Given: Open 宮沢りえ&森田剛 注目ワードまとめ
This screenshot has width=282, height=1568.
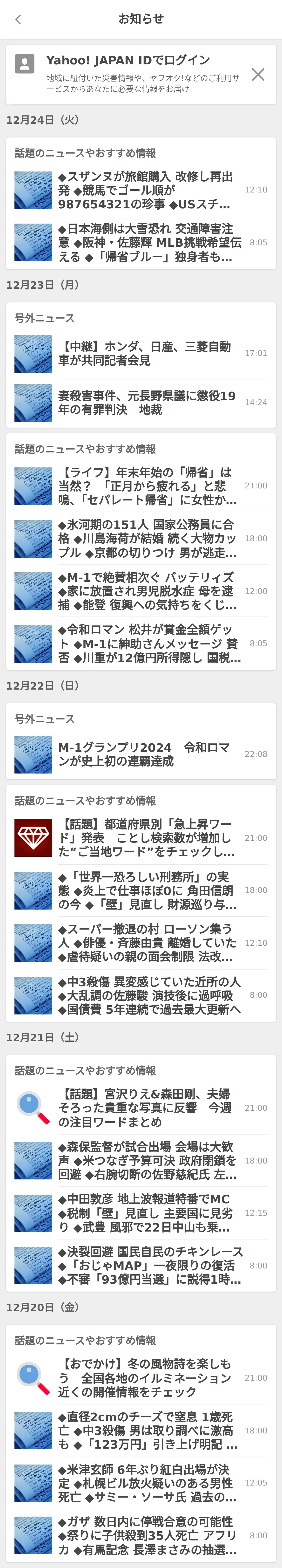Looking at the screenshot, I should (146, 1108).
